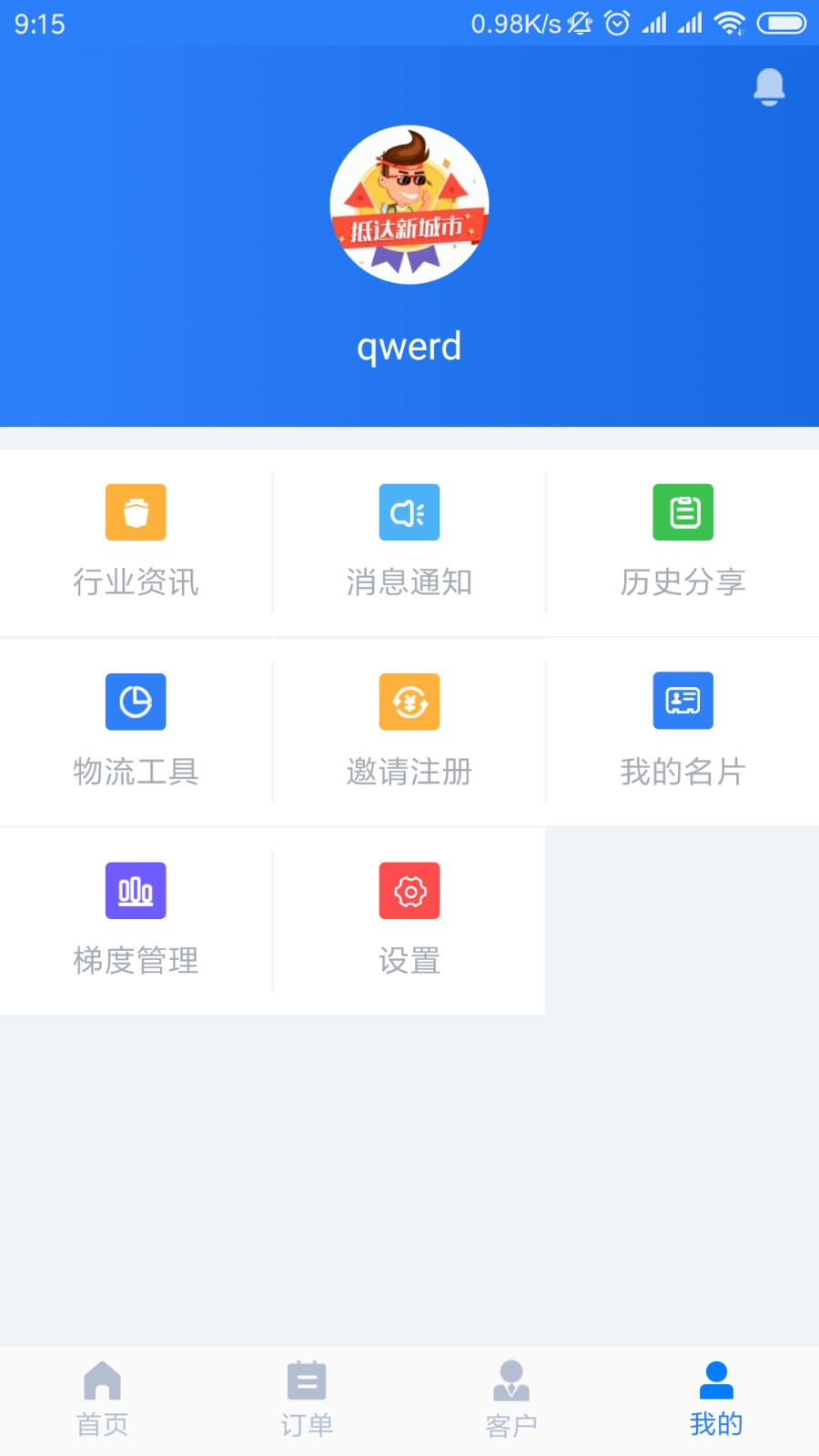View 历史分享 history shares
Screen dimensions: 819x1456
coord(682,543)
